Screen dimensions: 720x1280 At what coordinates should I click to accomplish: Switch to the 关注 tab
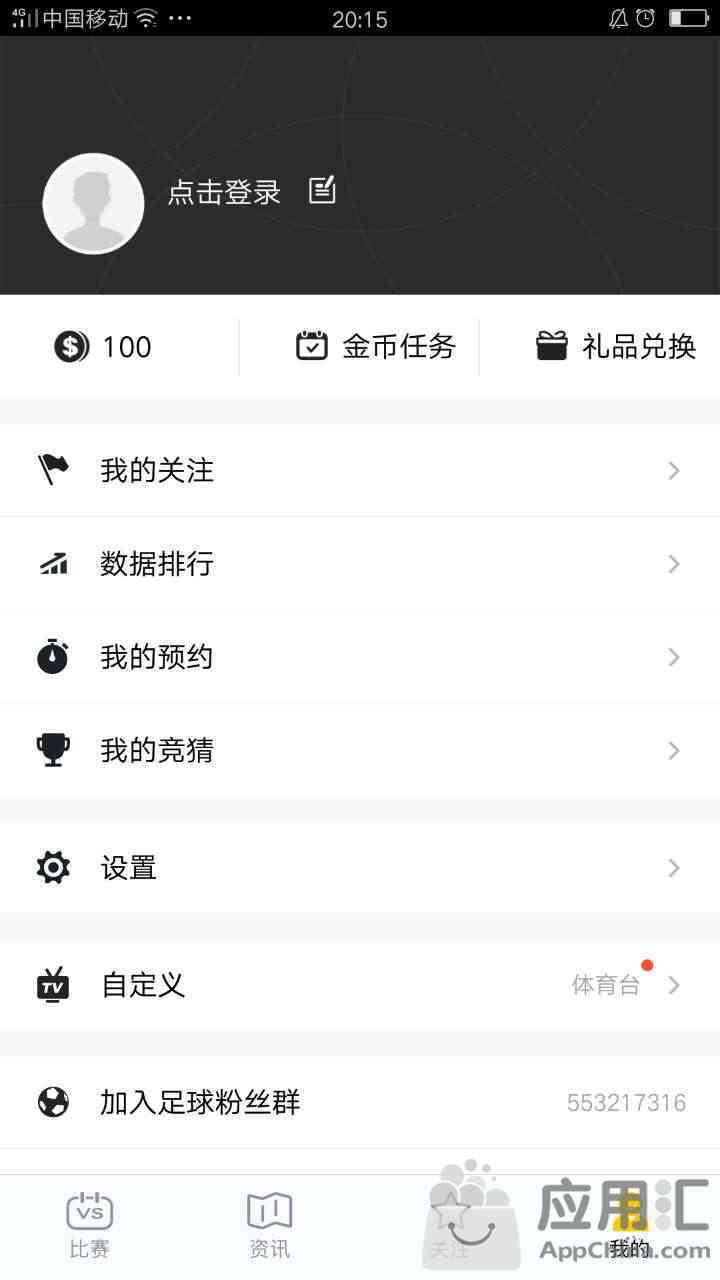(x=450, y=1227)
